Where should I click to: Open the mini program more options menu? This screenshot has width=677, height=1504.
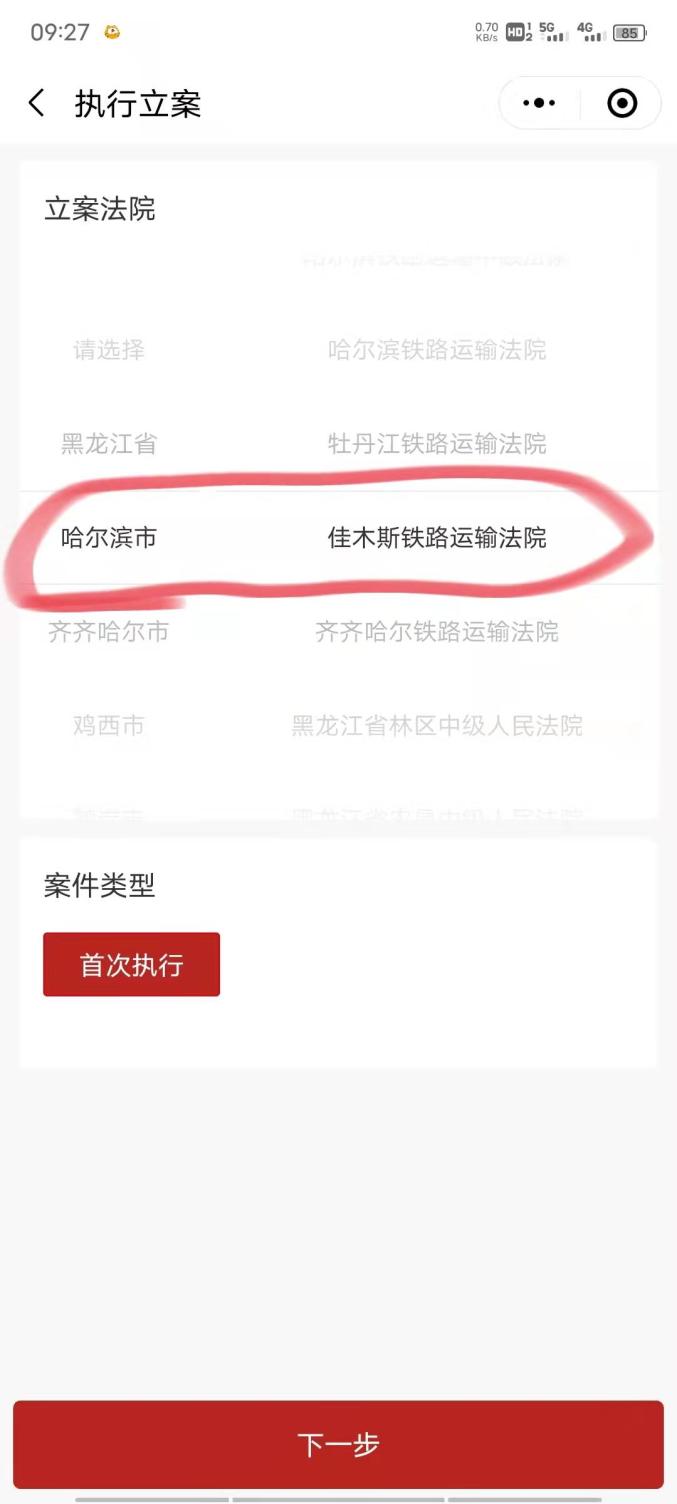point(539,103)
